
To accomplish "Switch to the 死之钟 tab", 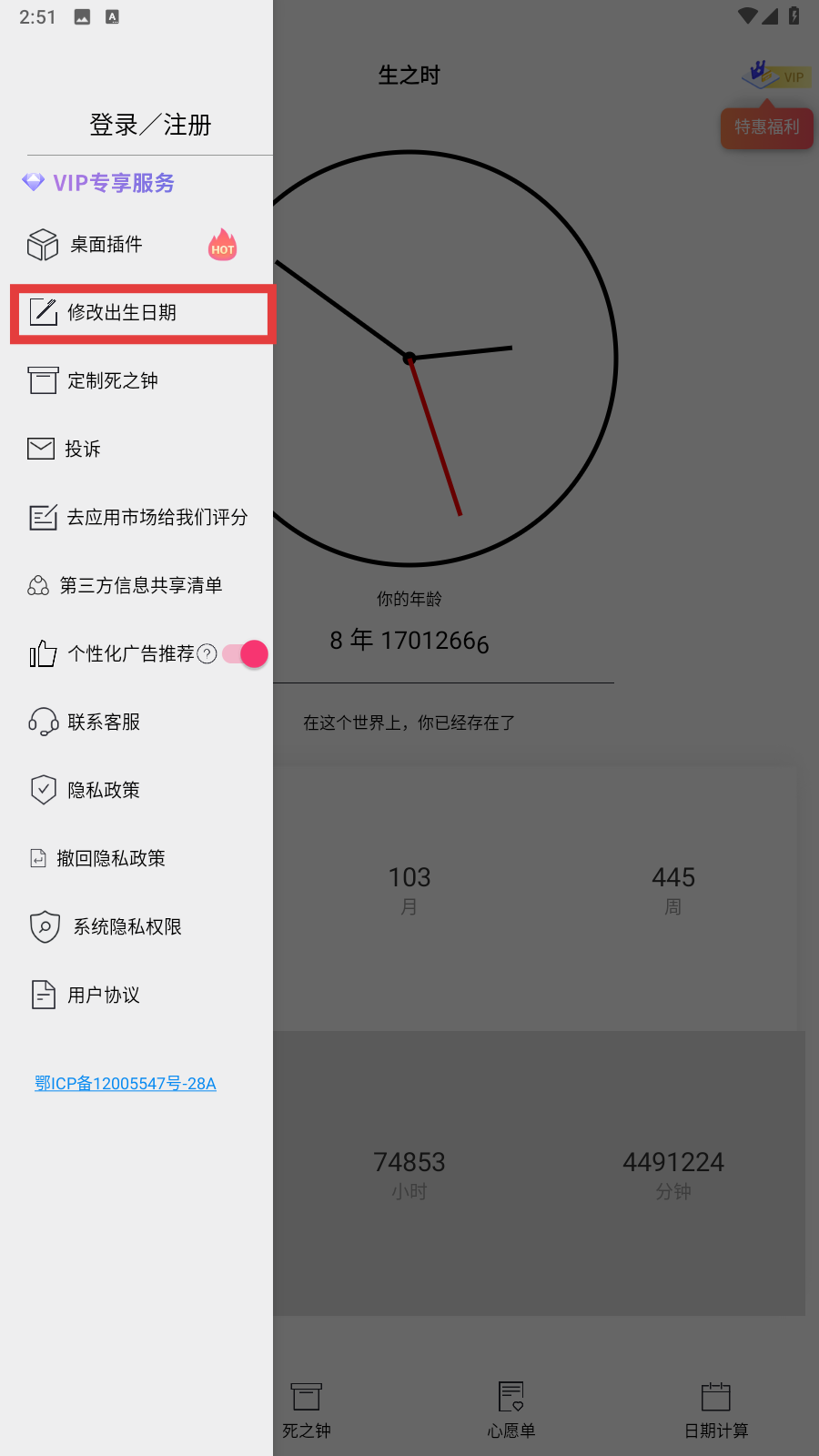I will pyautogui.click(x=307, y=1410).
